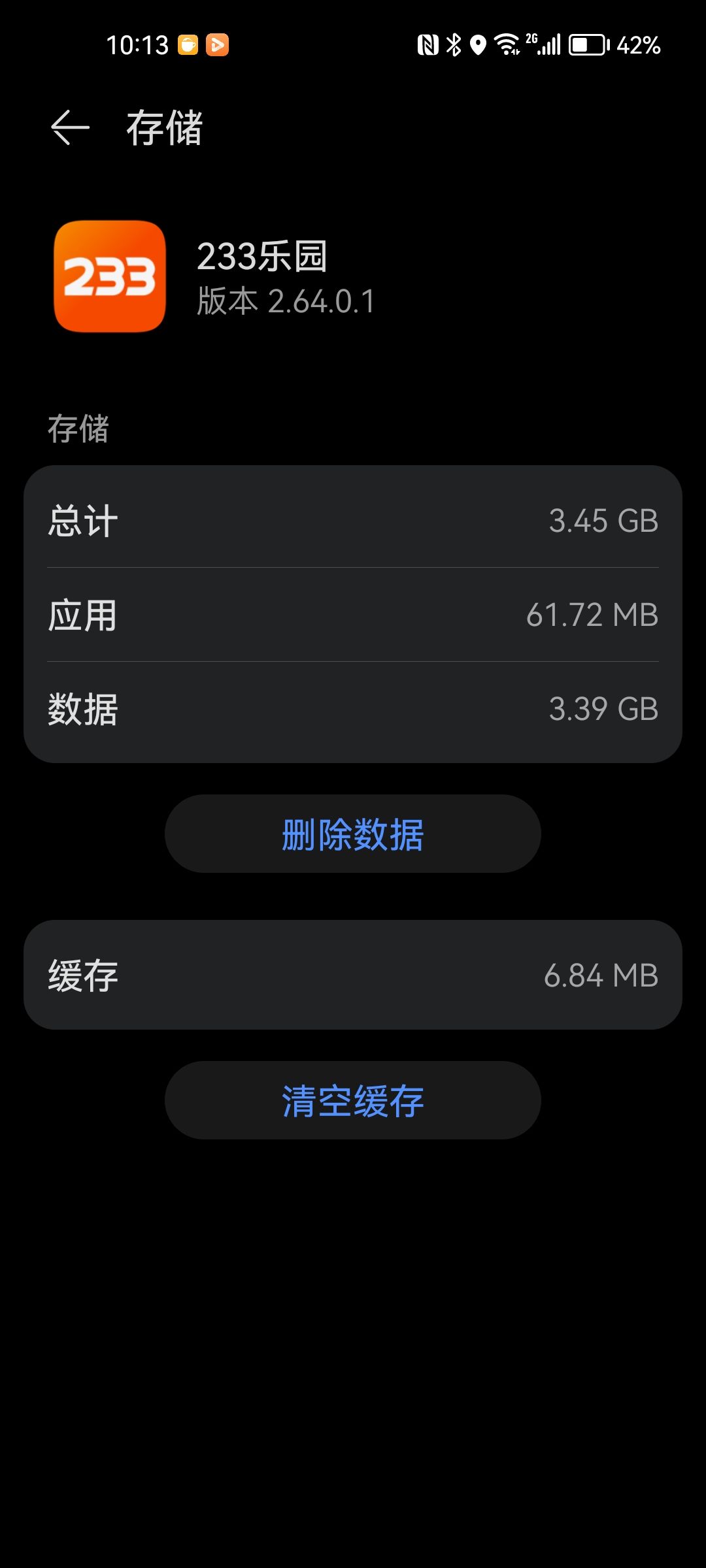Image resolution: width=706 pixels, height=1568 pixels.
Task: Tap the 删除数据 button
Action: pyautogui.click(x=353, y=834)
